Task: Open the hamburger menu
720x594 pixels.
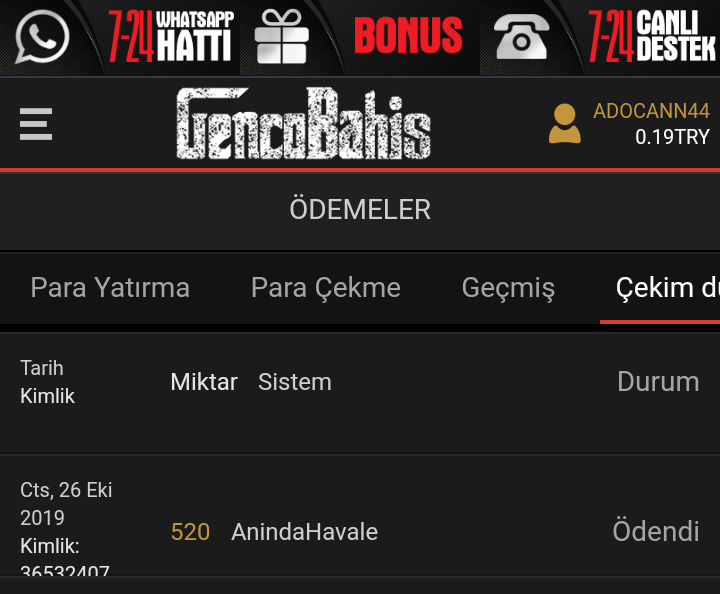Action: (36, 124)
